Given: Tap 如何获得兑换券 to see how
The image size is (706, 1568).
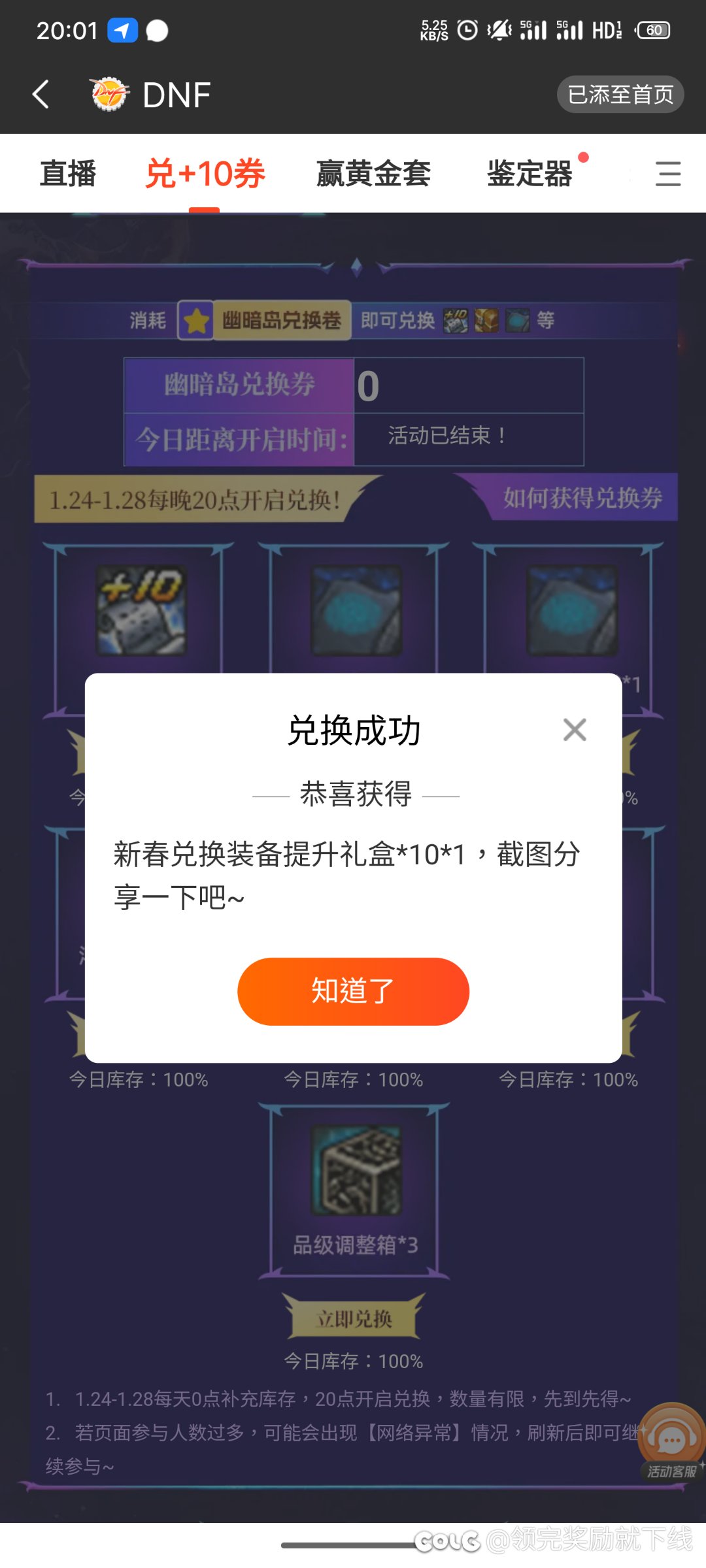Looking at the screenshot, I should pos(581,498).
